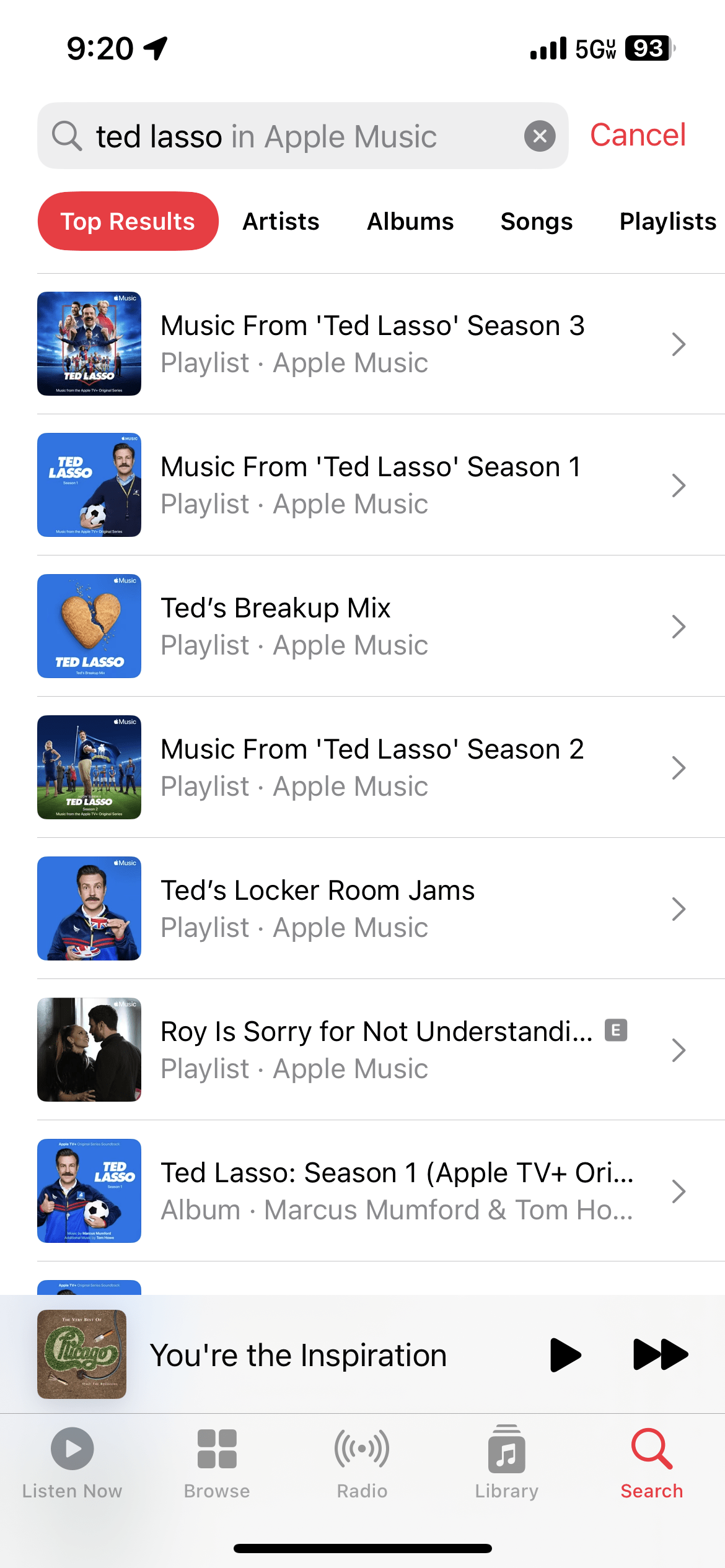Skip to the next track
725x1568 pixels.
click(x=661, y=1354)
